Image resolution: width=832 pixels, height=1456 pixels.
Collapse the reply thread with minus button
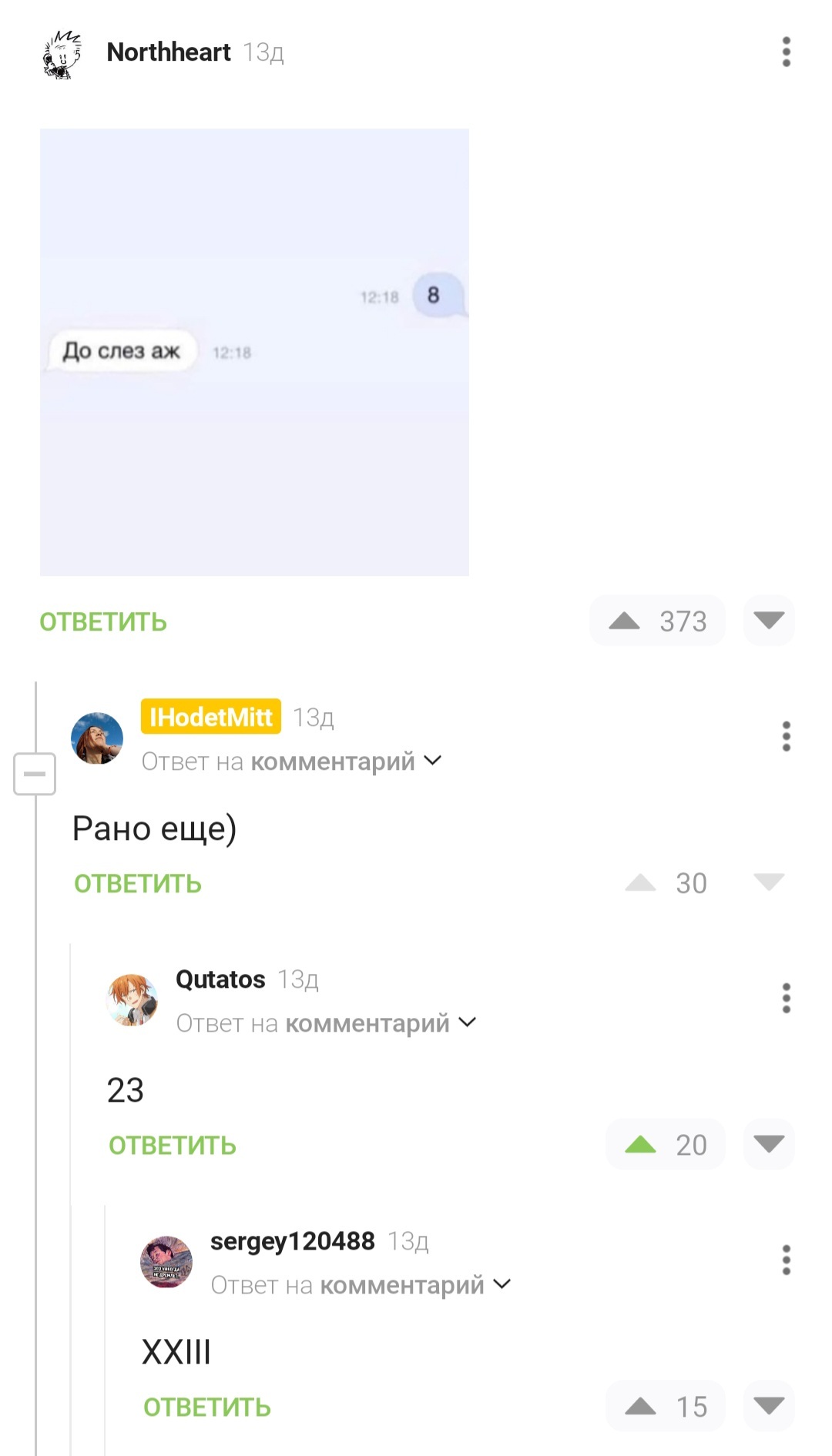point(35,774)
